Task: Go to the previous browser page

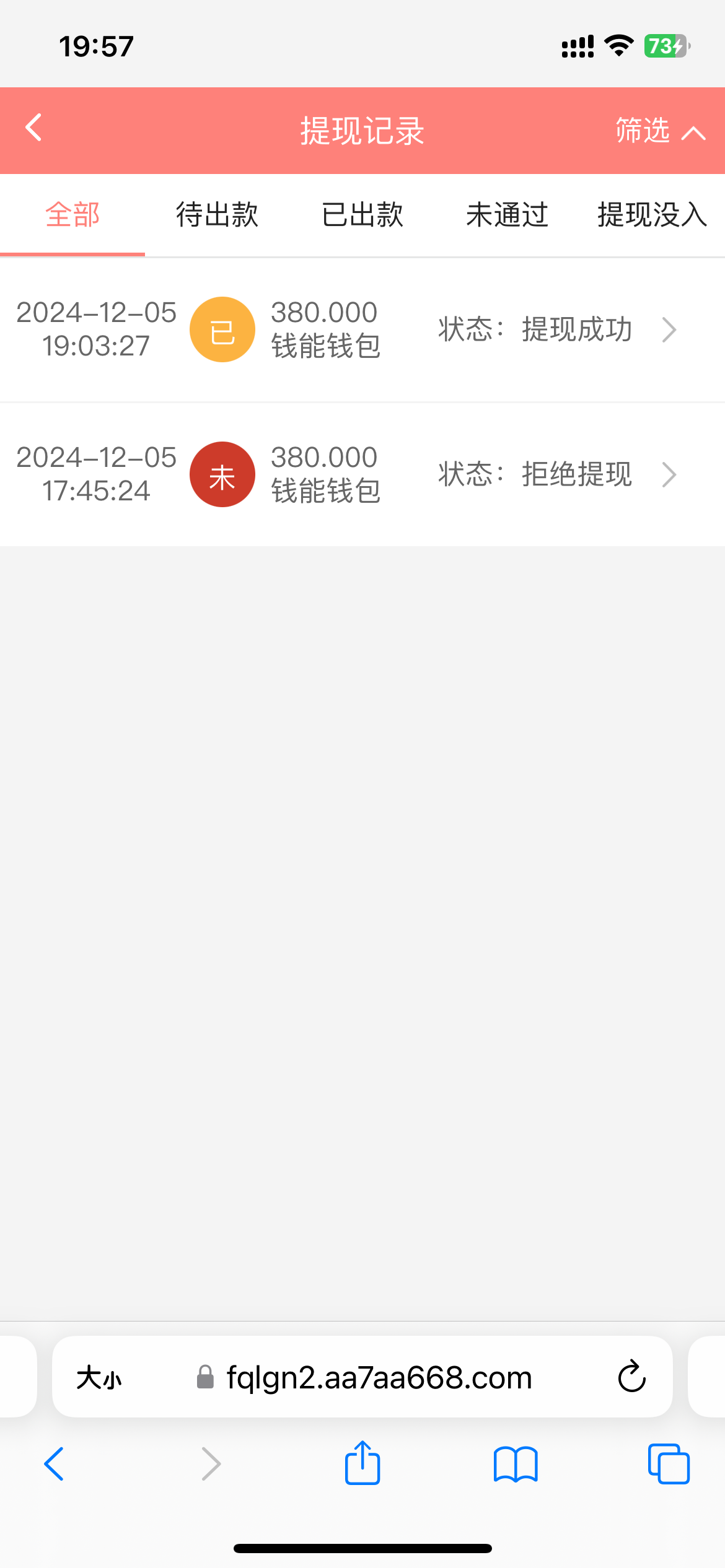Action: [54, 1464]
